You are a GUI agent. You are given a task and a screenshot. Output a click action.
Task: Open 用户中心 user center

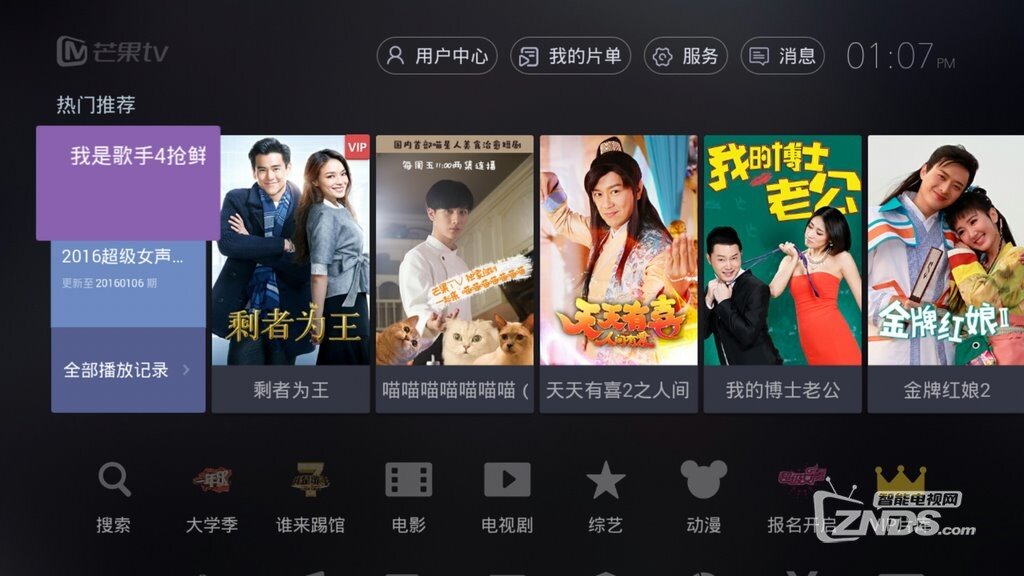click(x=437, y=56)
